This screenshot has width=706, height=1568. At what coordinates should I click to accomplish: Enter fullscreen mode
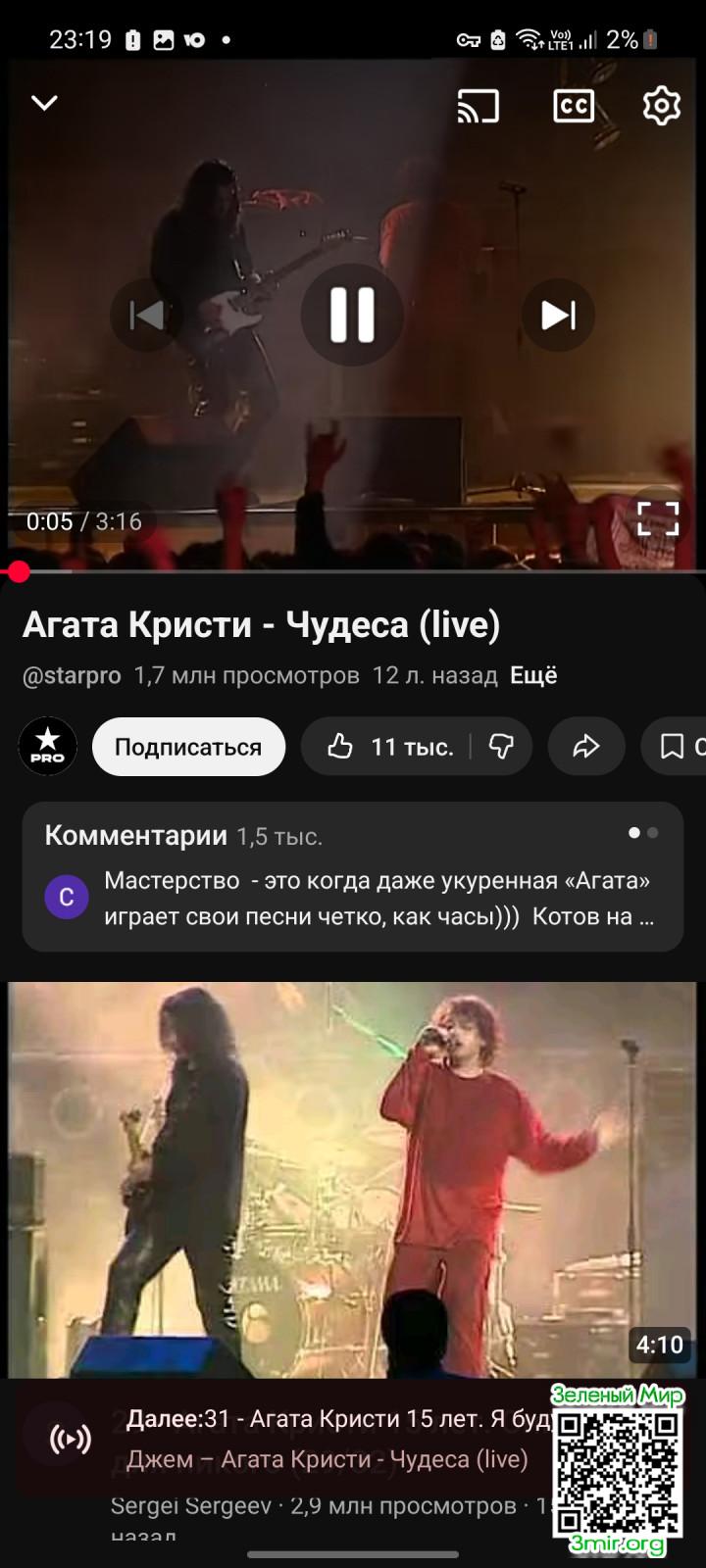658,518
